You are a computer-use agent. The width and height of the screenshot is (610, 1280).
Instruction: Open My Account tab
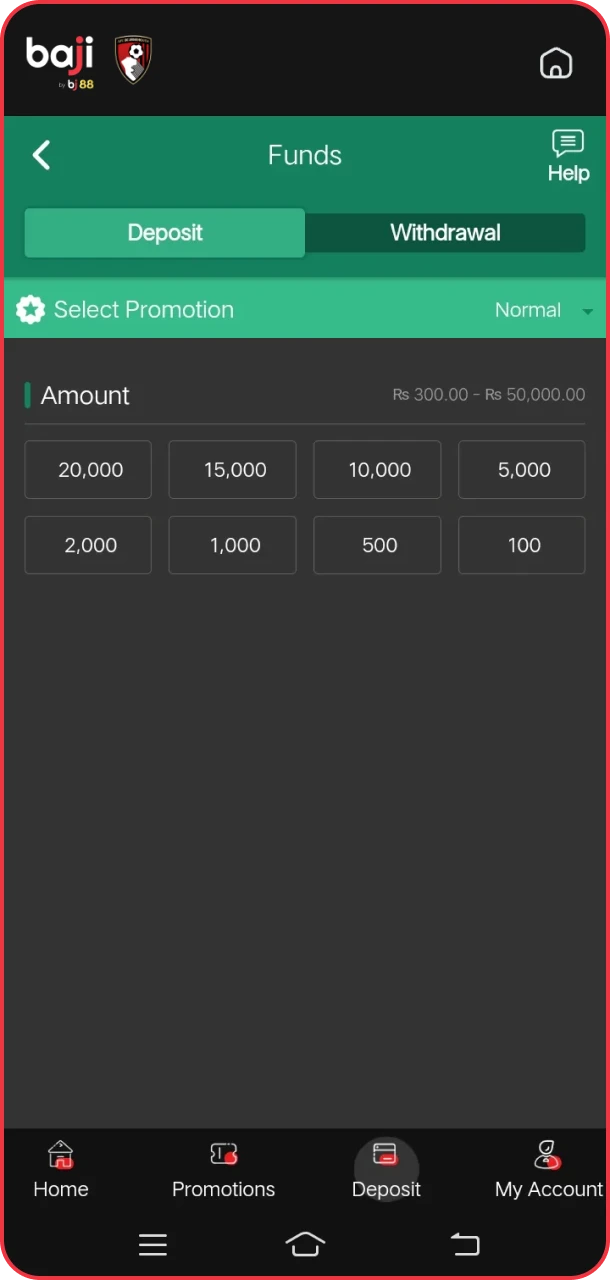pyautogui.click(x=548, y=1170)
